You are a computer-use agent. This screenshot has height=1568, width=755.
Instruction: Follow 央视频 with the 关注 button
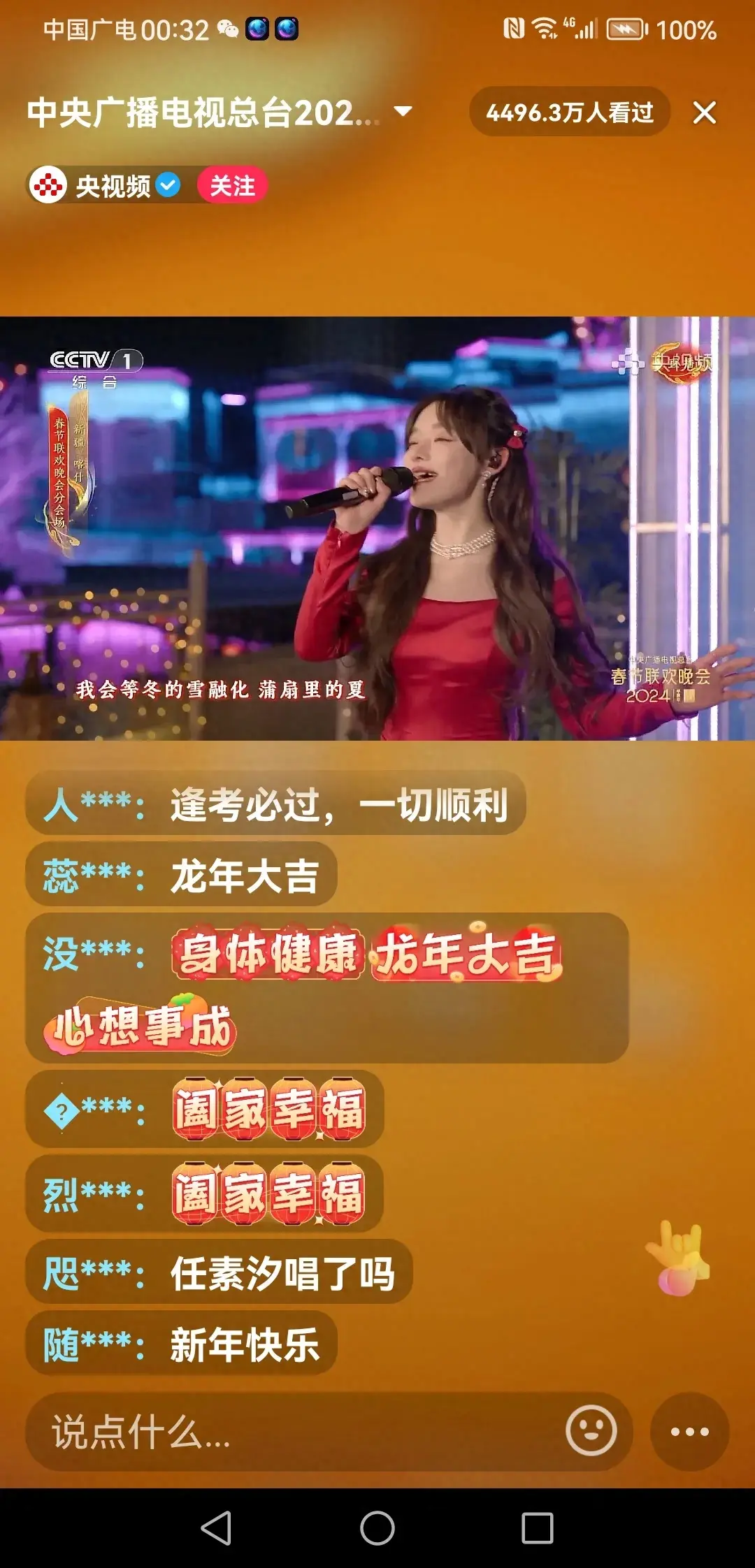(x=232, y=186)
